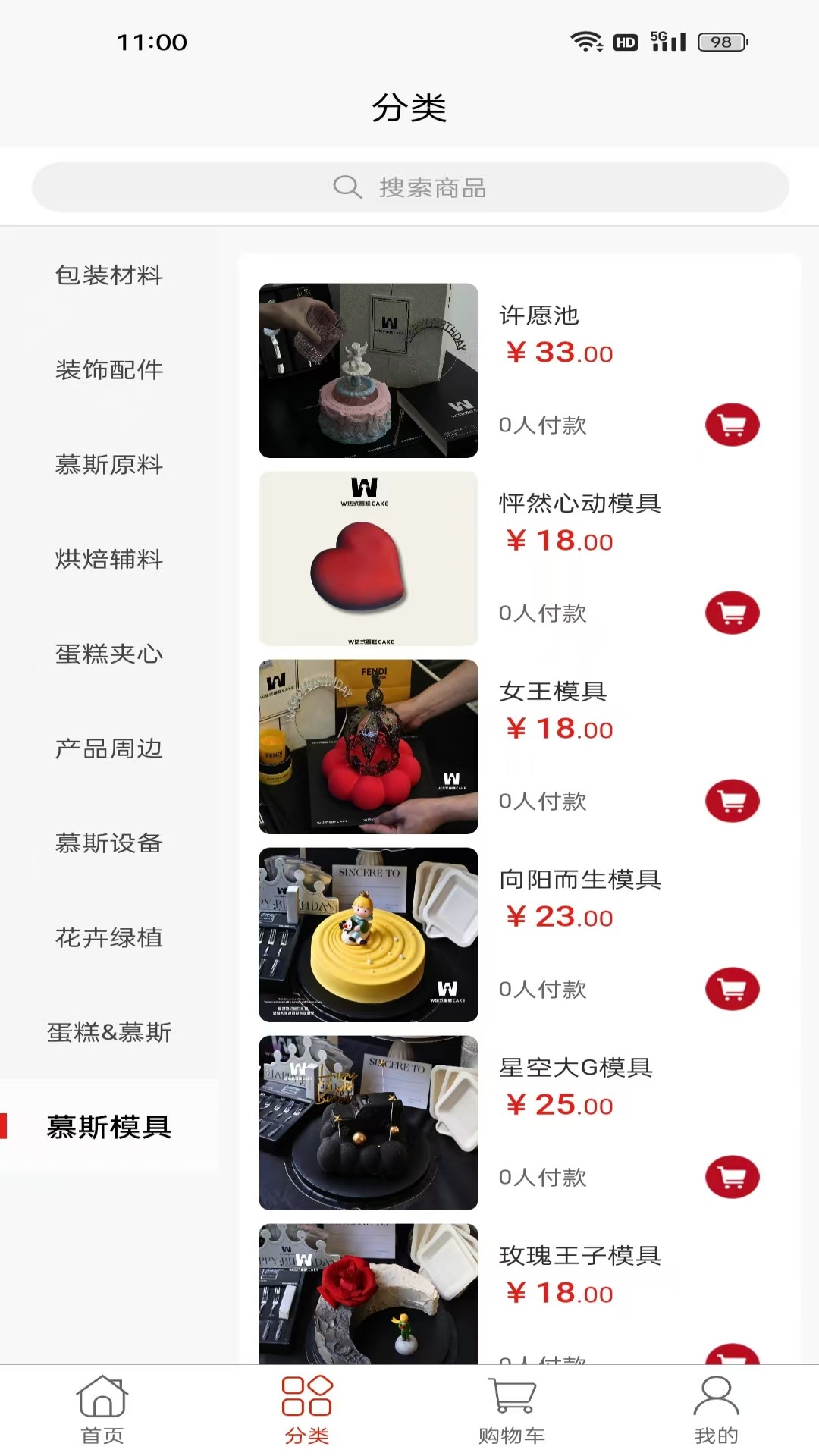Screen dimensions: 819x1456
Task: Click the magnifier icon in the search bar
Action: click(347, 186)
